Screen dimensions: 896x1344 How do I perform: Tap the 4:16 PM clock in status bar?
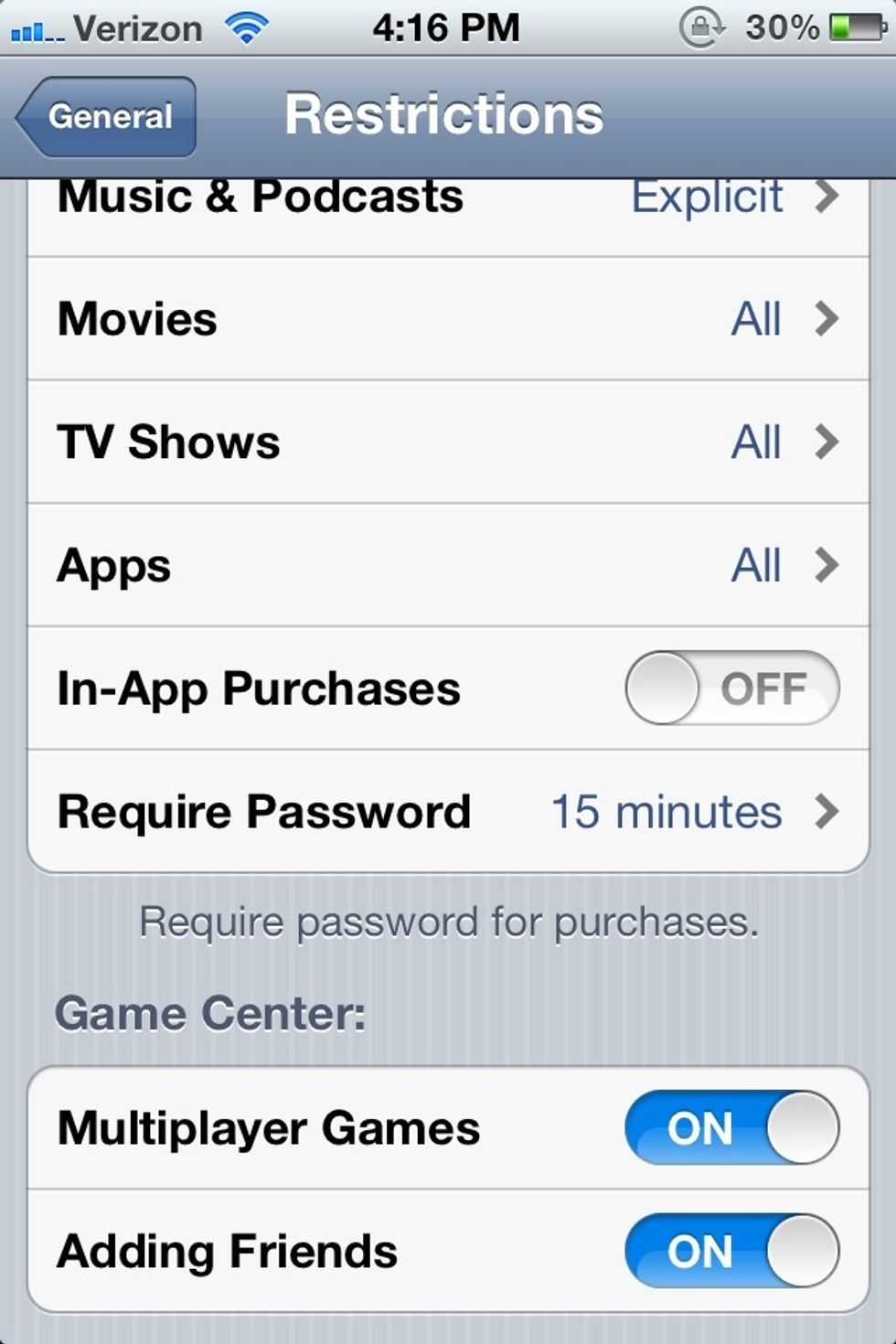coord(445,27)
